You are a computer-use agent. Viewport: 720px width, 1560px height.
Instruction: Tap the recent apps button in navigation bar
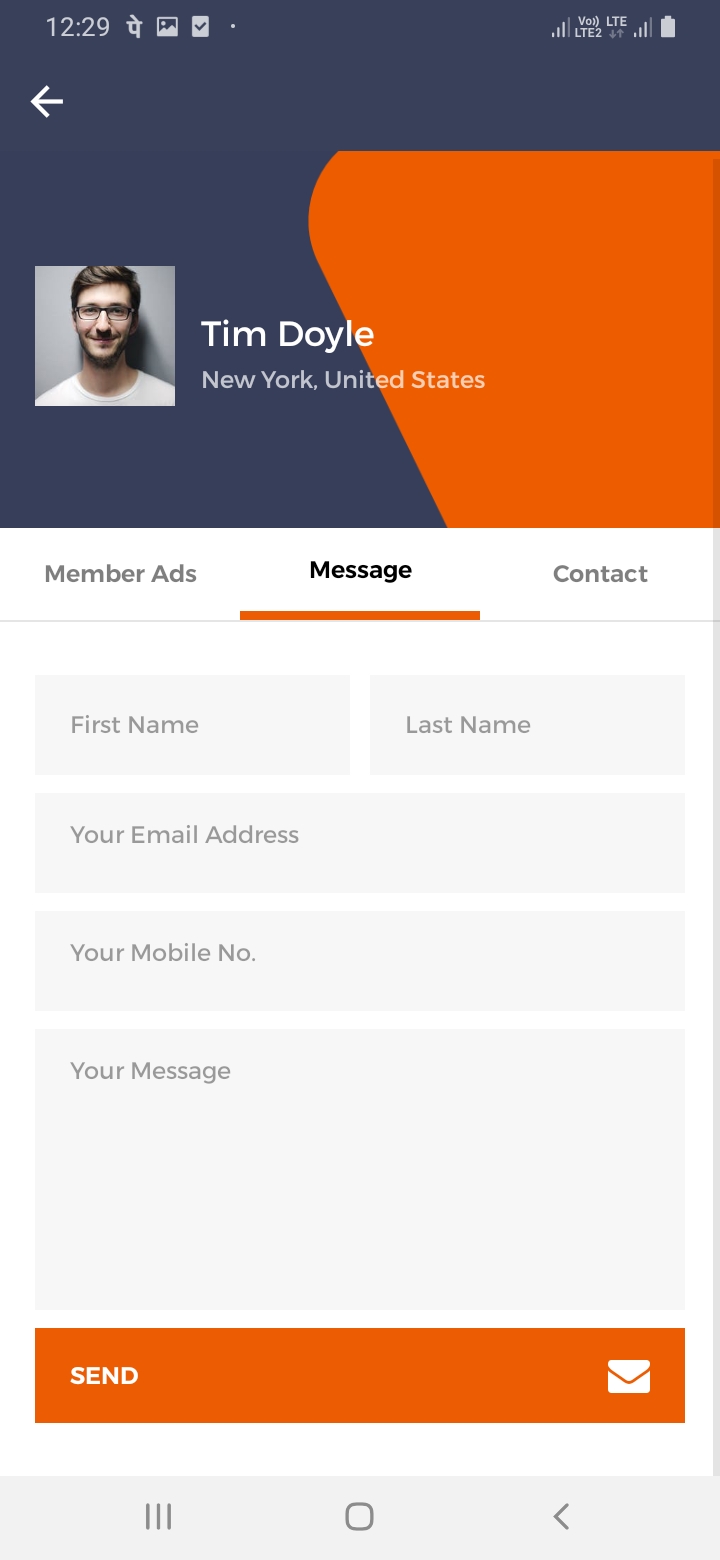tap(158, 1515)
